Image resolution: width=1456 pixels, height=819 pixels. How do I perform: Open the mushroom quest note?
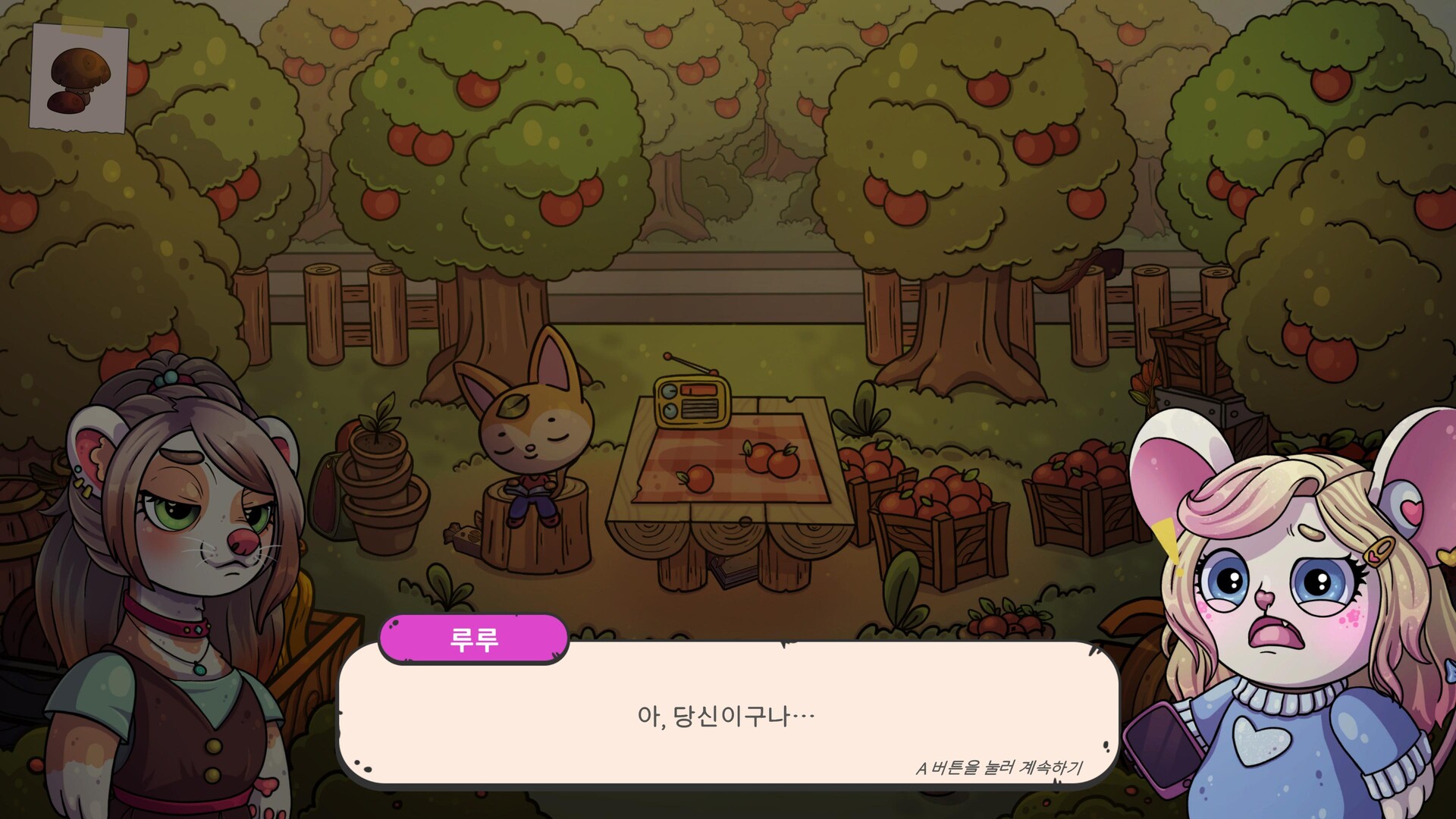[79, 78]
